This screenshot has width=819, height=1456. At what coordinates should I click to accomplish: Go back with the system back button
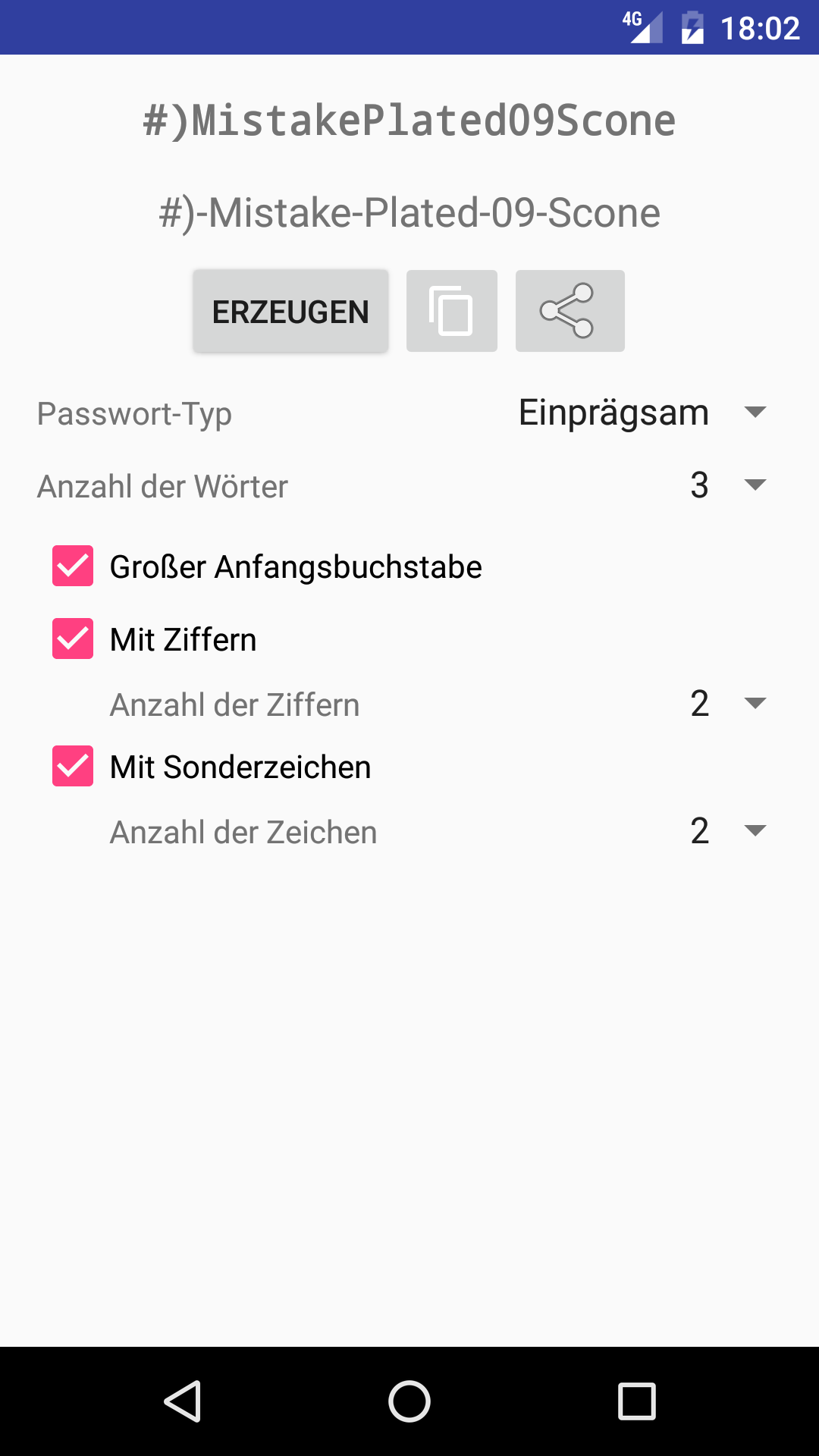point(182,1401)
